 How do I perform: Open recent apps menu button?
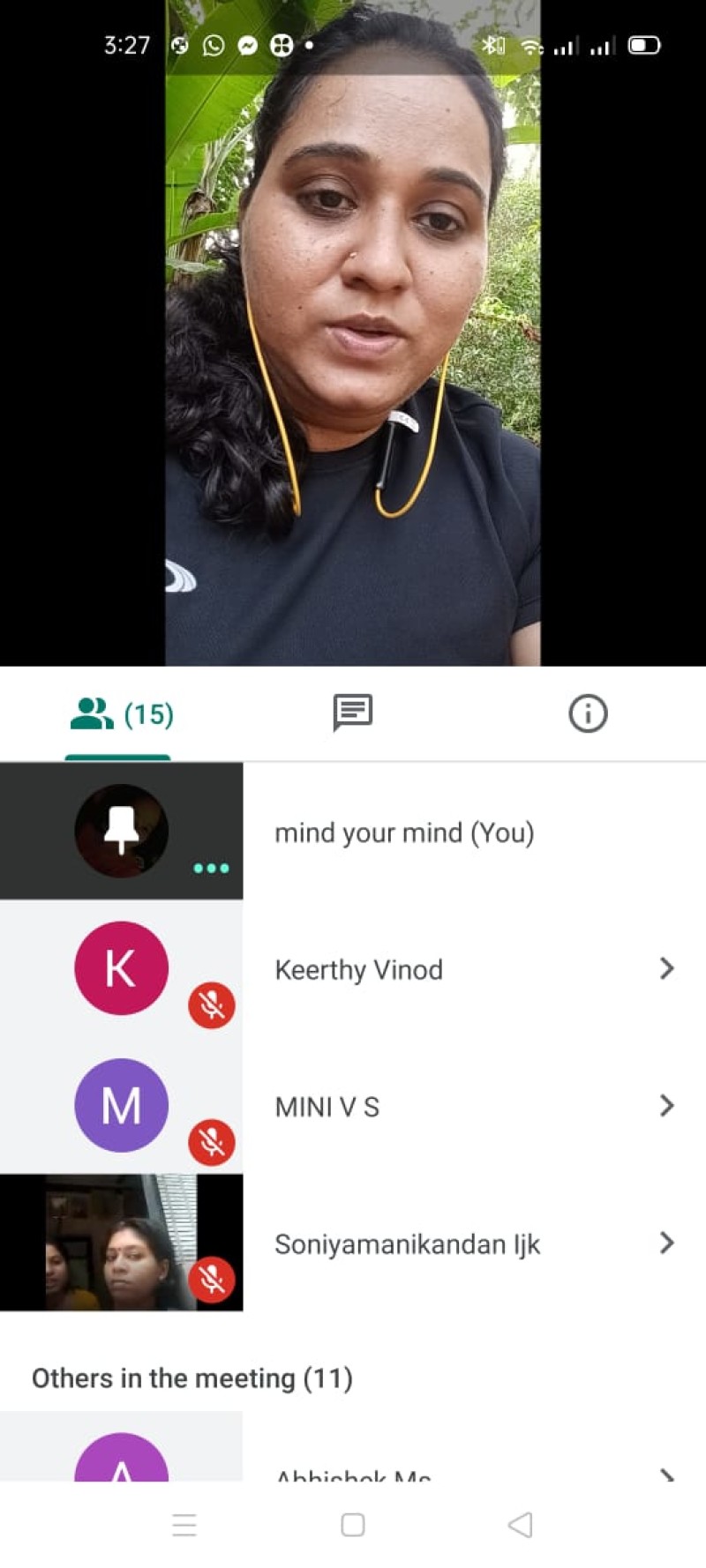(184, 1525)
